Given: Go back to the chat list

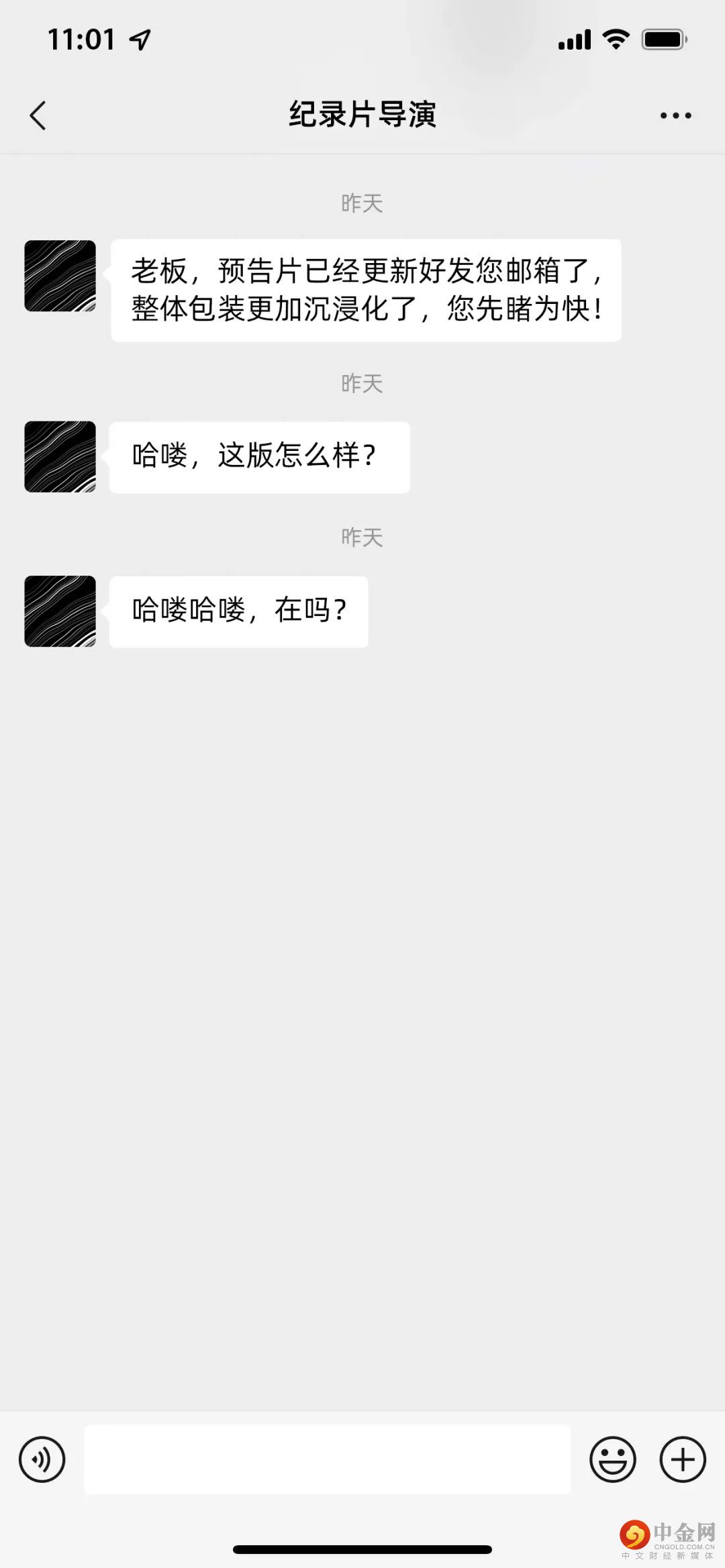Looking at the screenshot, I should pyautogui.click(x=38, y=115).
